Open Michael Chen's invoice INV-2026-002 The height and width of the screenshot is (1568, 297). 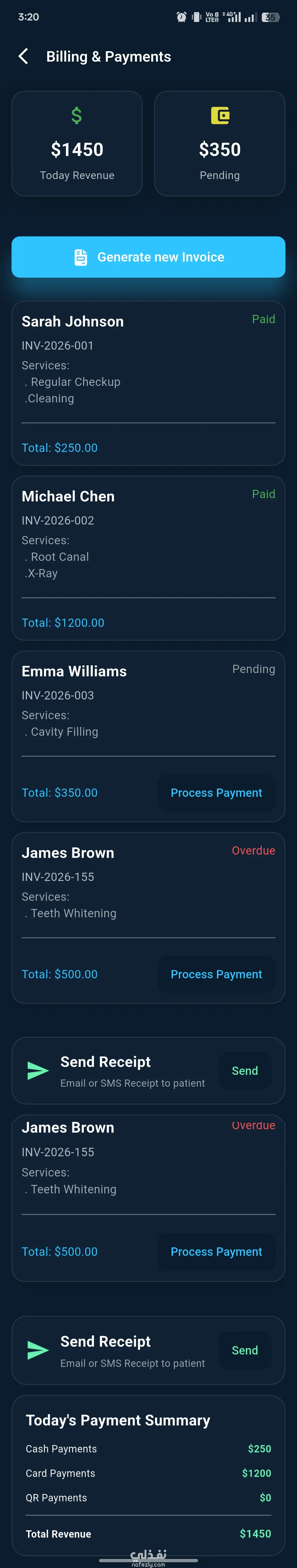click(x=148, y=558)
